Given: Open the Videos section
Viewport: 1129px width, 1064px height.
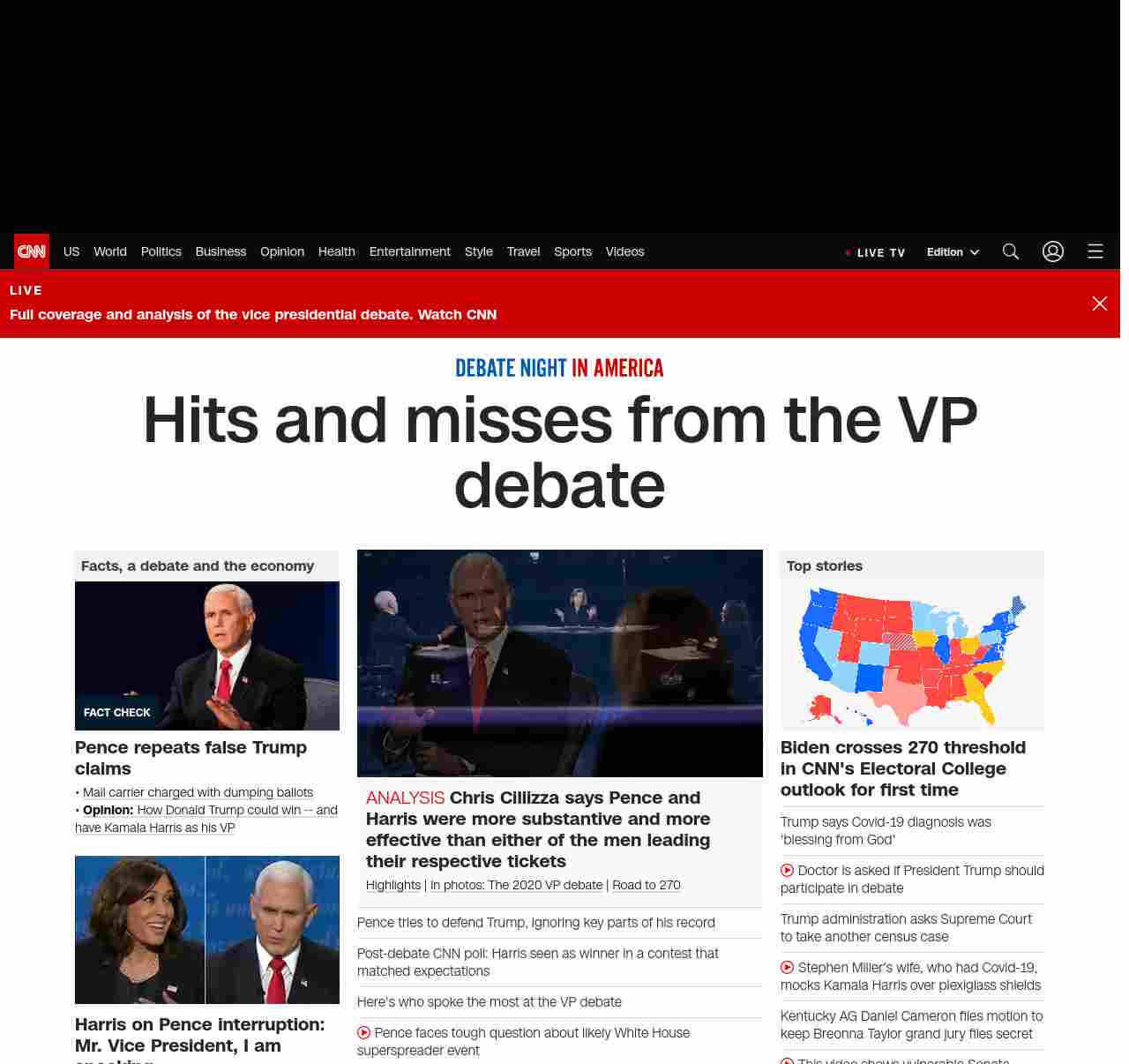Looking at the screenshot, I should [624, 251].
